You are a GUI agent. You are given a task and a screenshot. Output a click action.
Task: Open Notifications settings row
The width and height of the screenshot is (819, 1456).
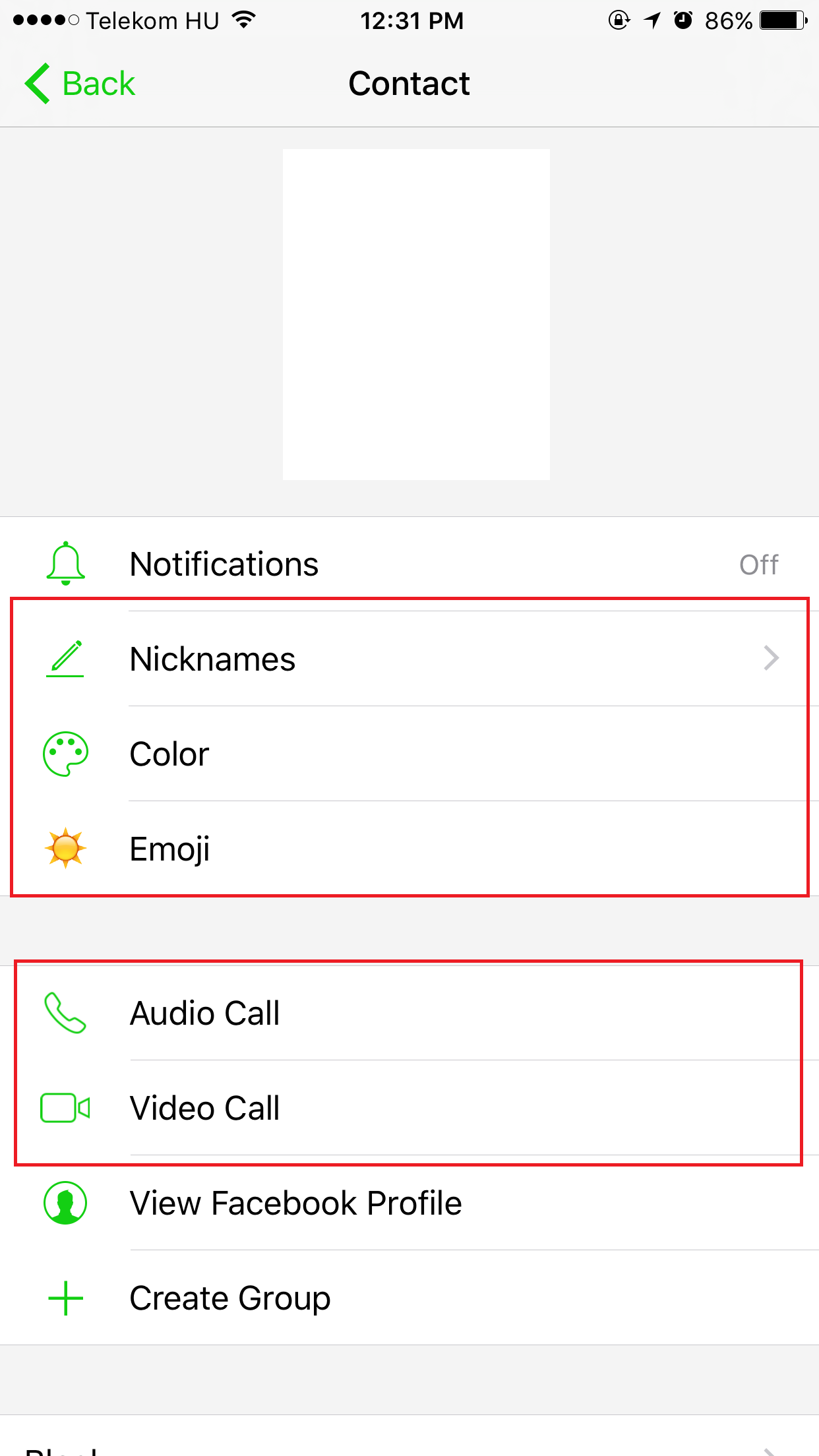(409, 564)
